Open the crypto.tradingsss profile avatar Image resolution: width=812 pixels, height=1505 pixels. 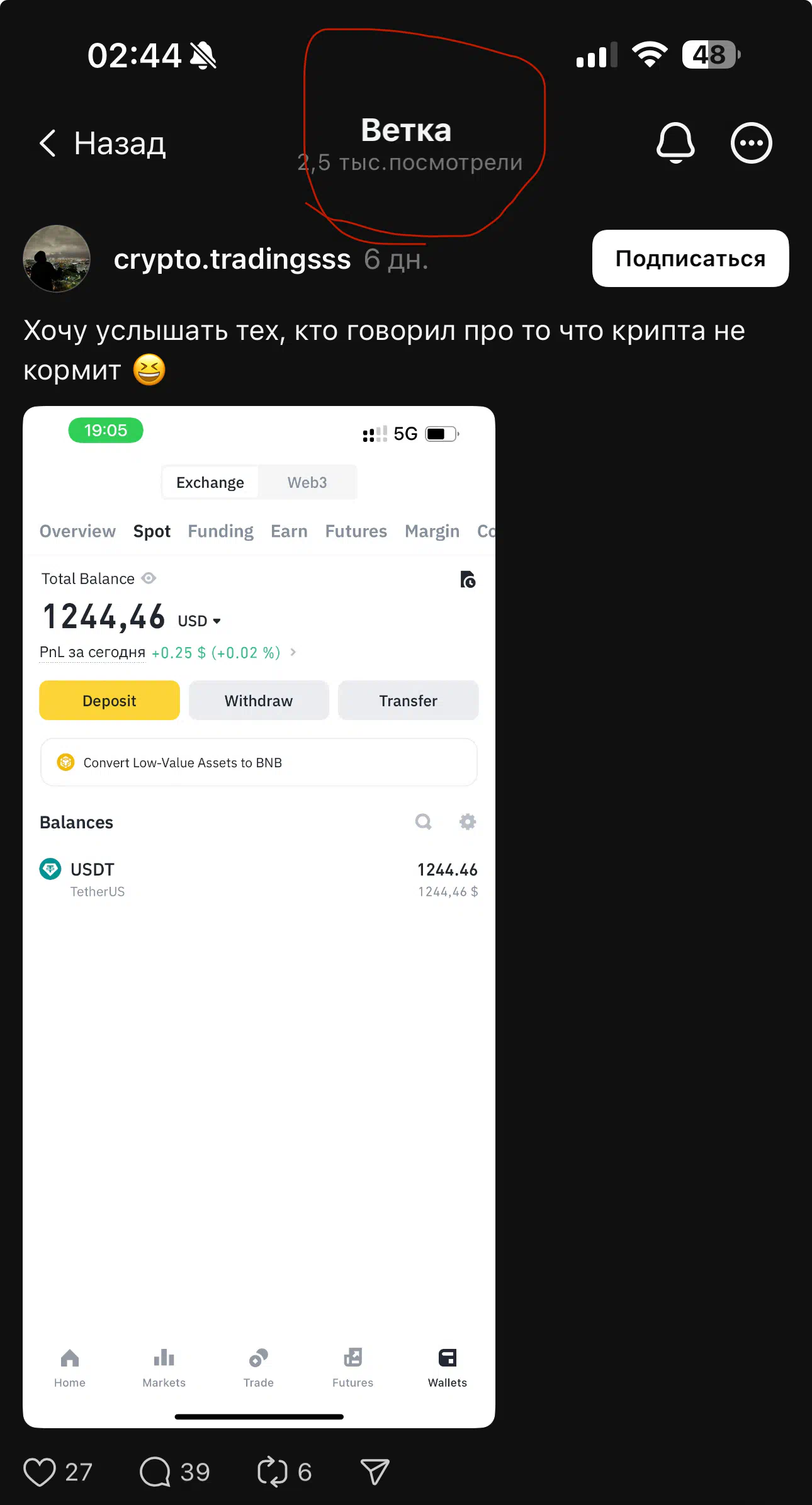[57, 258]
